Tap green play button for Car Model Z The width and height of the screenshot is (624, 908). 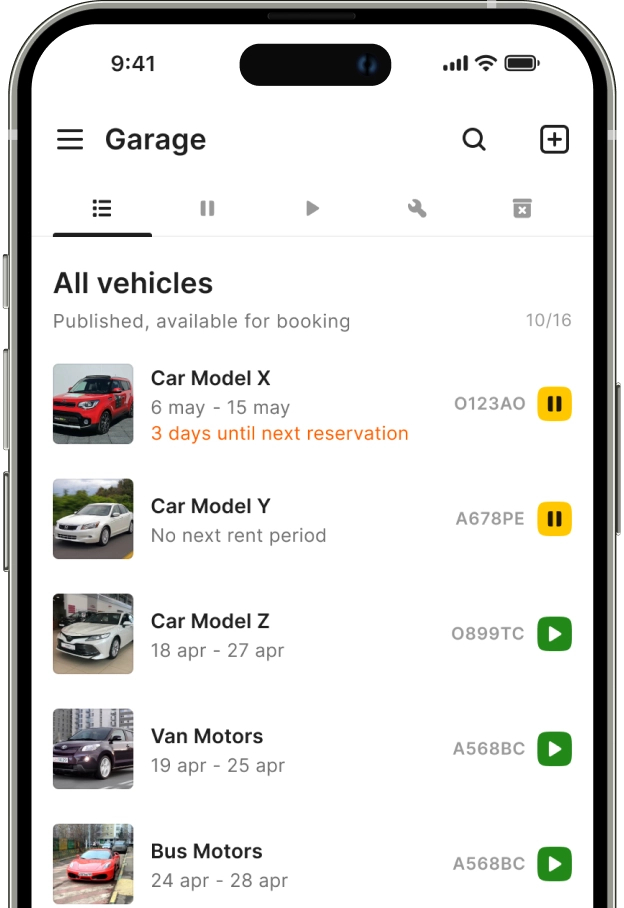[555, 634]
